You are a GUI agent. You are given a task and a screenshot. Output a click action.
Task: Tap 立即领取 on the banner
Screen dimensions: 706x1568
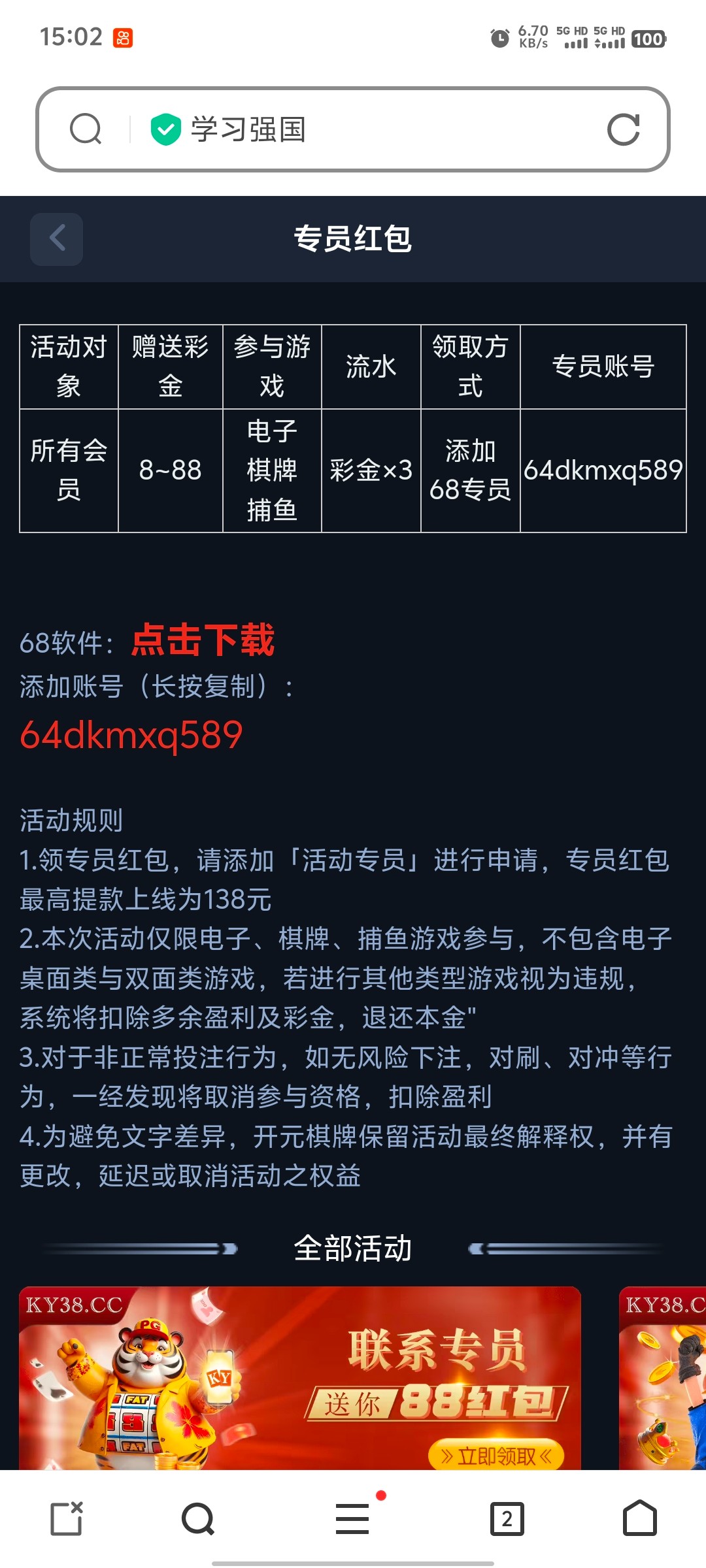coord(496,1456)
